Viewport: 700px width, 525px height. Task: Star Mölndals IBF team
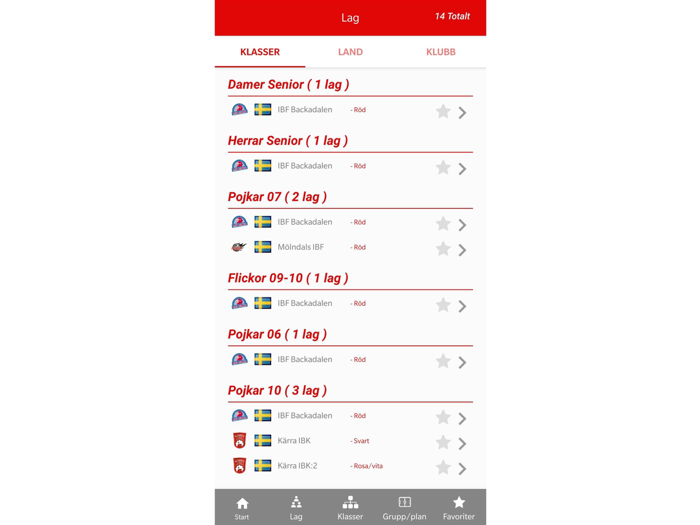point(443,248)
